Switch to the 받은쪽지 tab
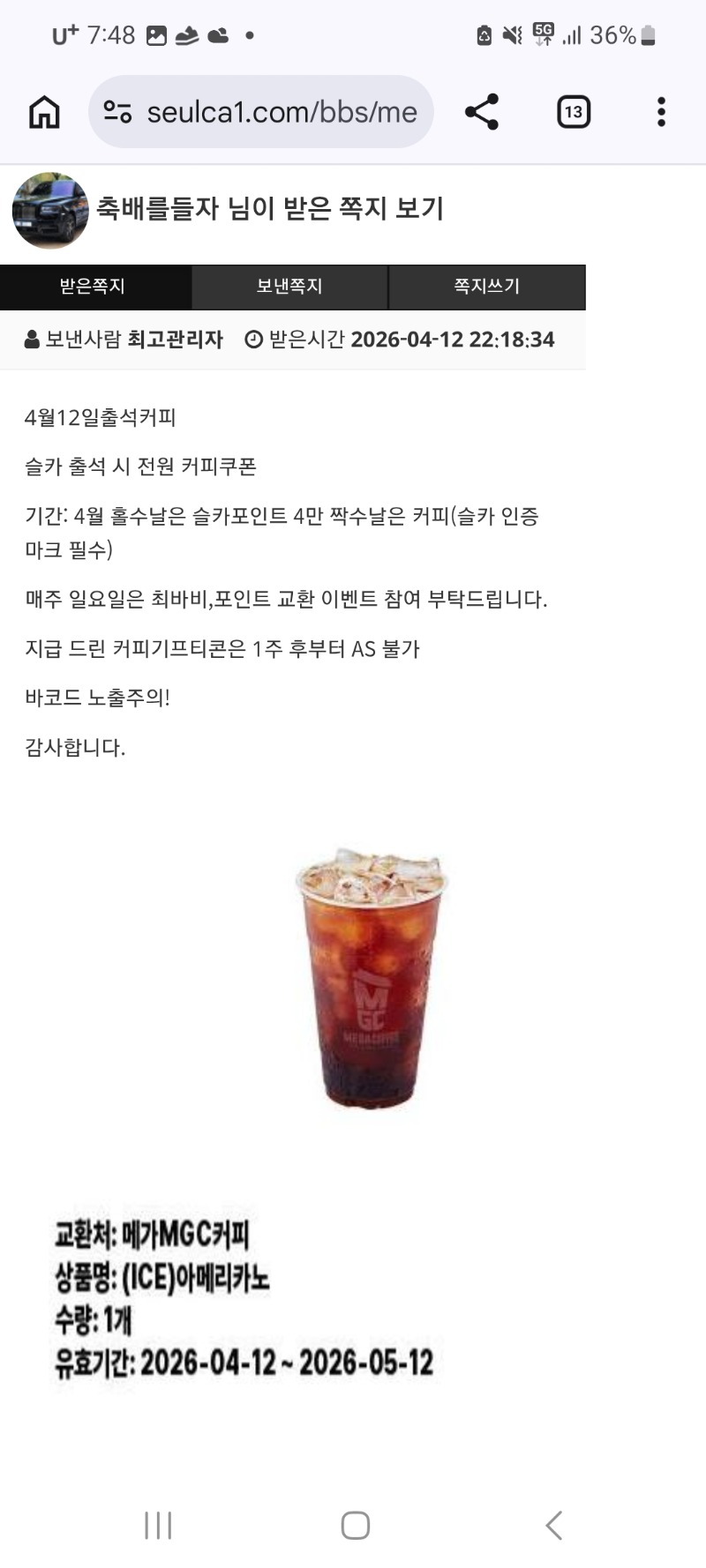The image size is (706, 1568). click(93, 287)
